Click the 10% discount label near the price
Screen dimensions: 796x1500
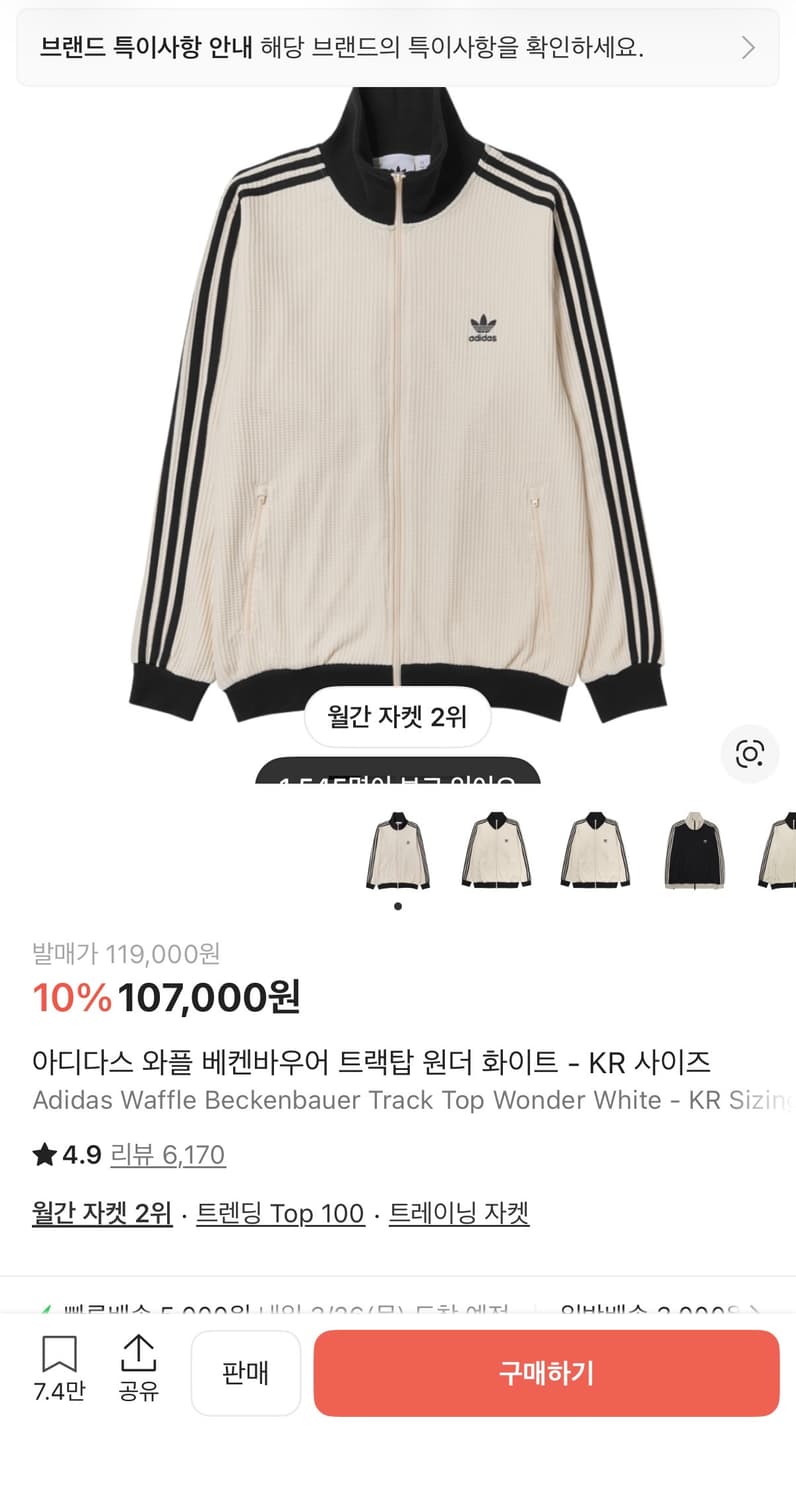73,996
